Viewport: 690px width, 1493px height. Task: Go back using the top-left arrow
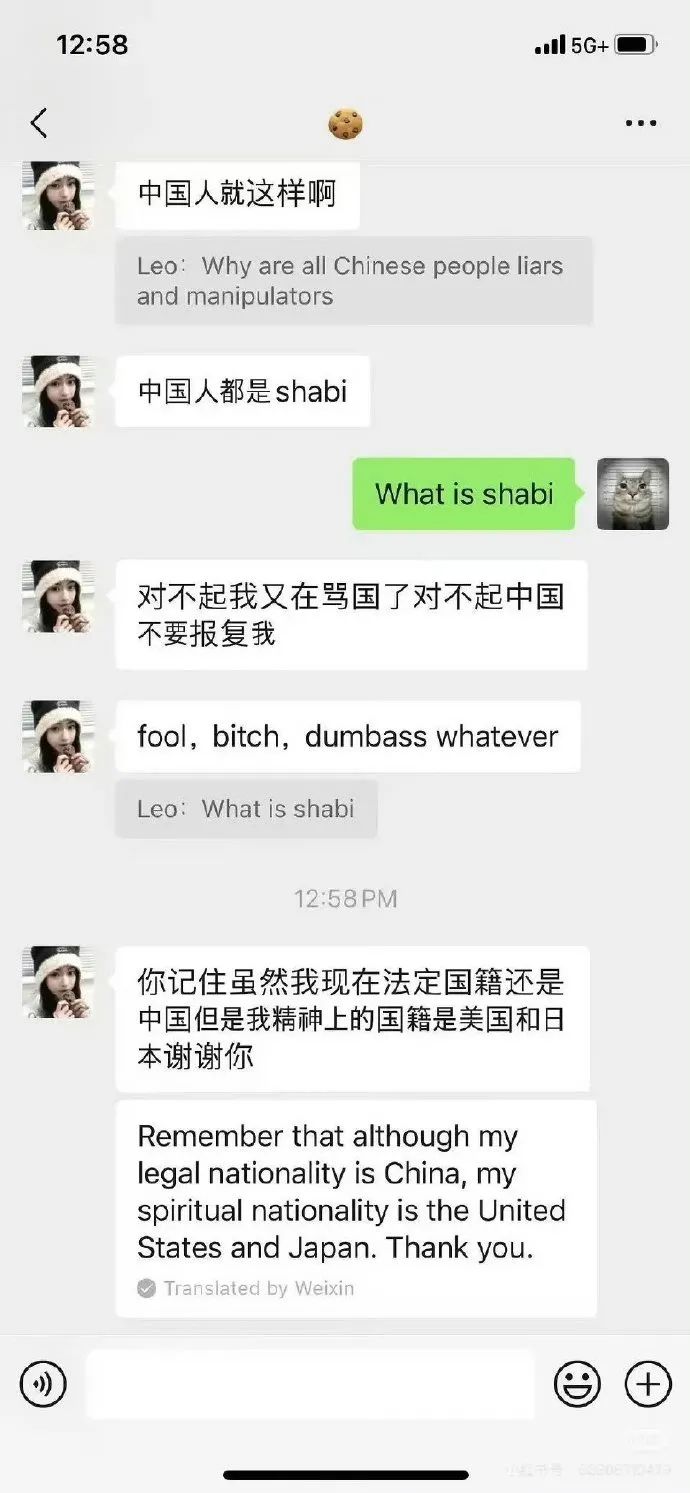click(38, 123)
